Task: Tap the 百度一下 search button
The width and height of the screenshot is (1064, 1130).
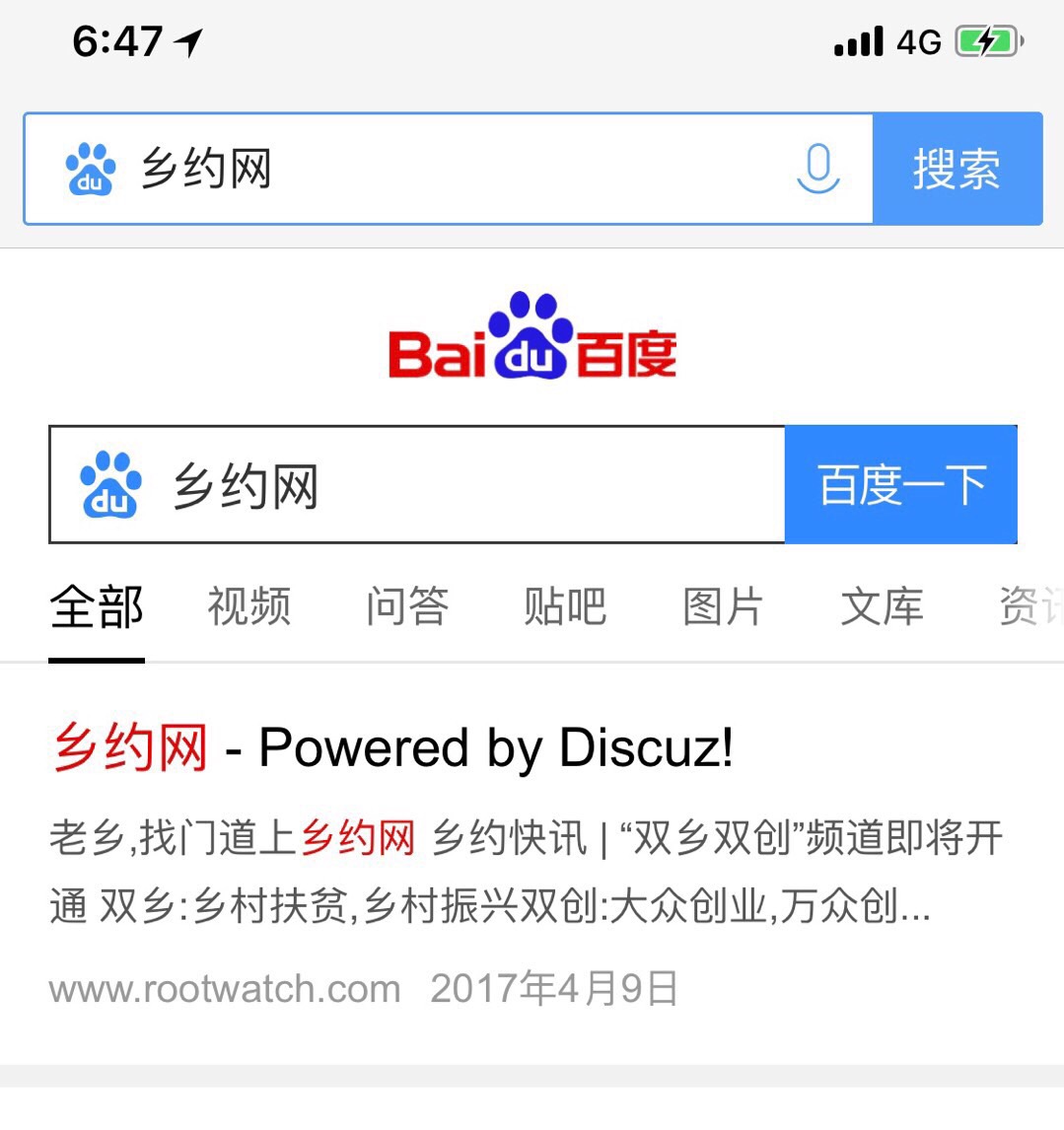Action: pos(901,485)
